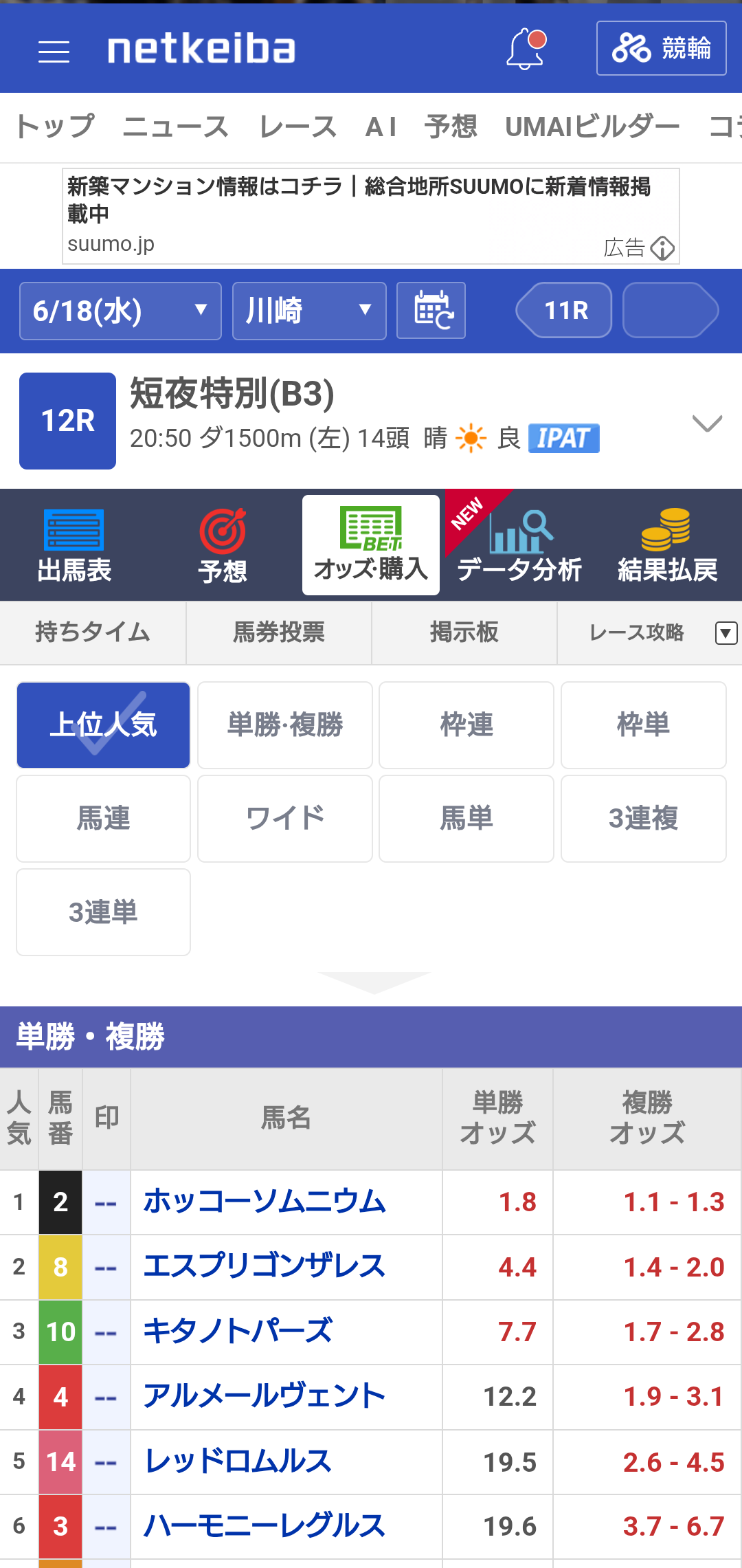Expand the 川崎 venue dropdown
742x1568 pixels.
(309, 311)
